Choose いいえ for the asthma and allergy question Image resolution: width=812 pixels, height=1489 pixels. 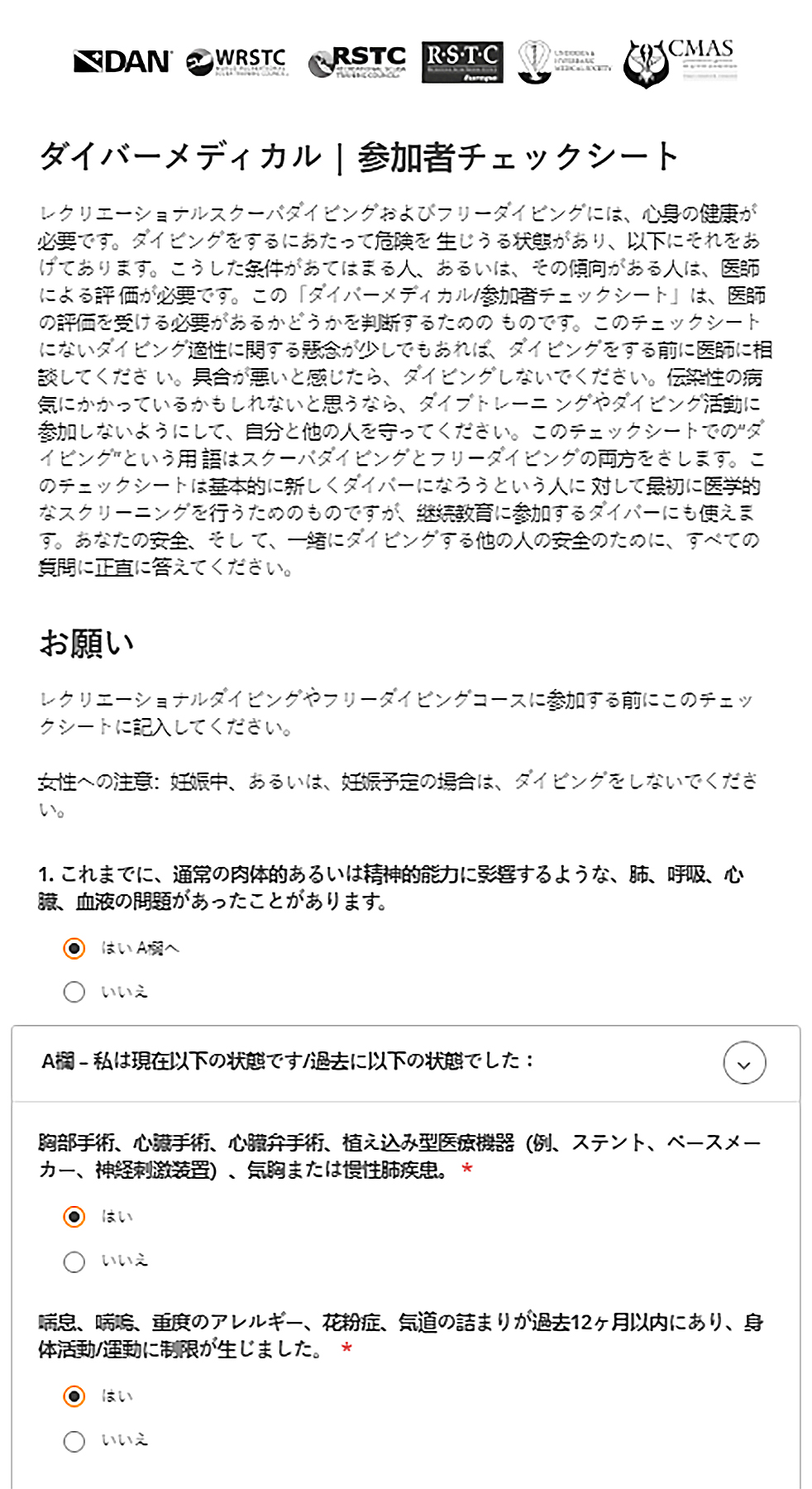pos(74,1441)
